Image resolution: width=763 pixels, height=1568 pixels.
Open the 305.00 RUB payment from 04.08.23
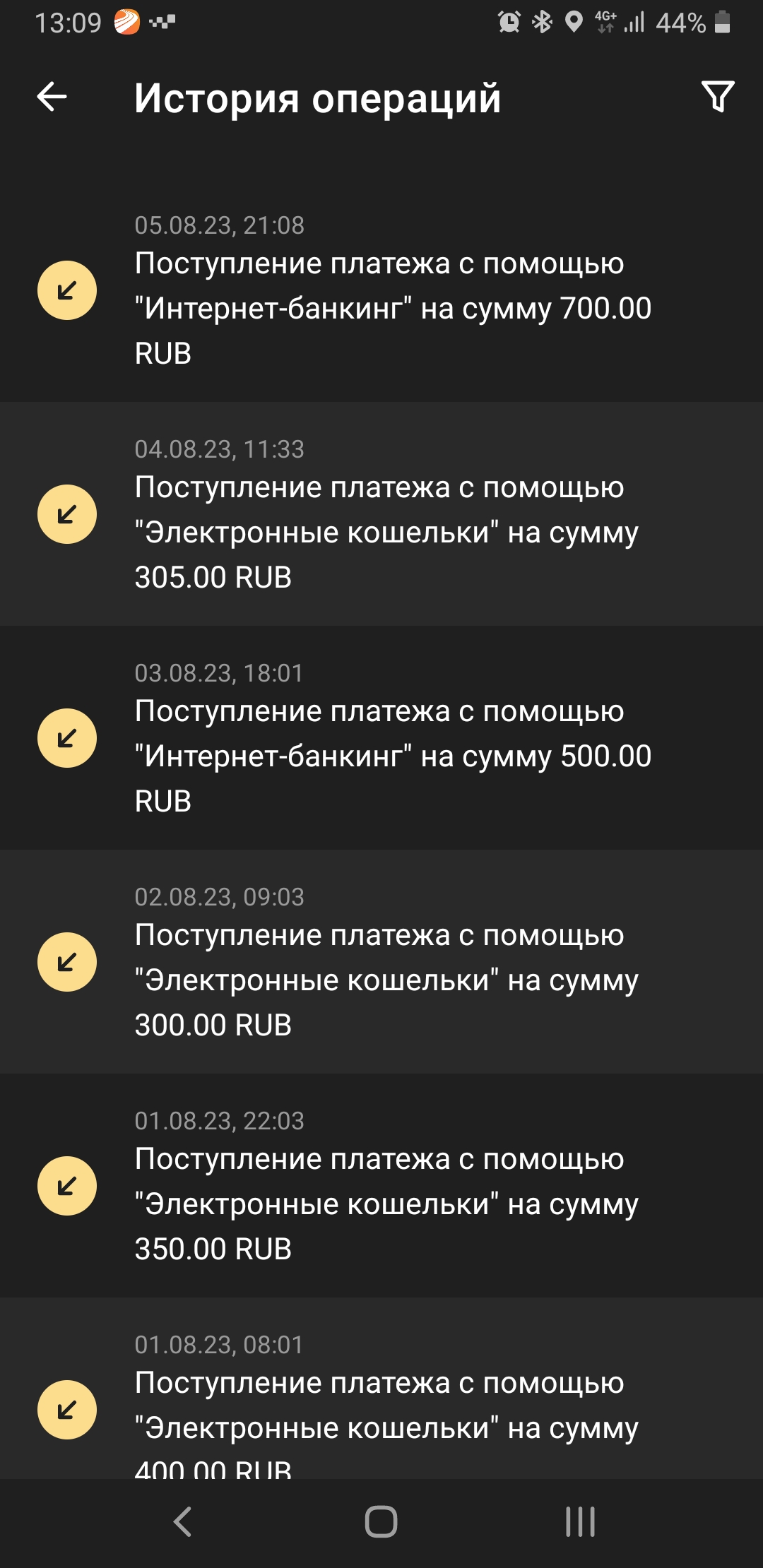tap(381, 515)
